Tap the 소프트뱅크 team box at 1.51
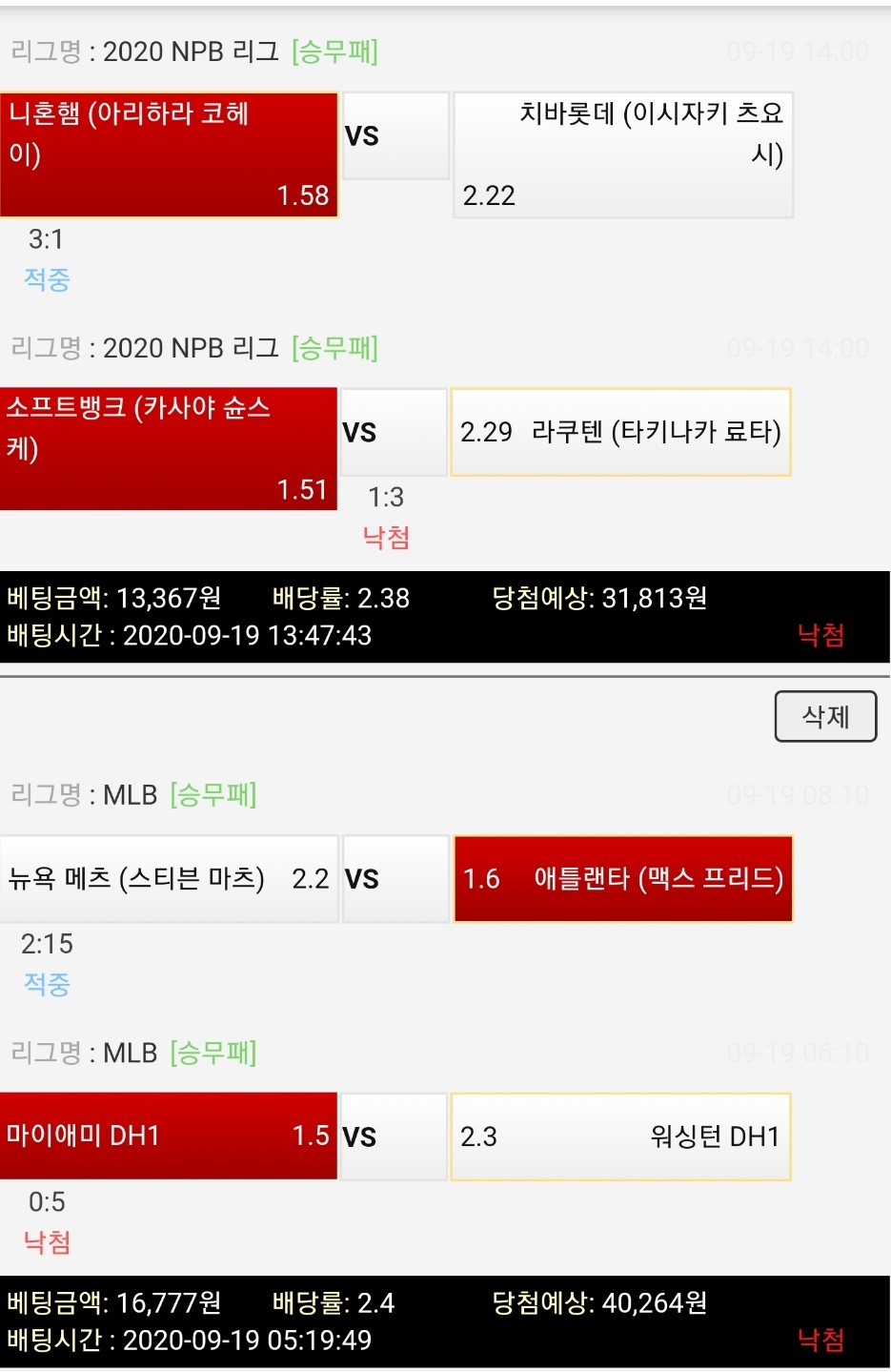Image resolution: width=891 pixels, height=1372 pixels. click(x=169, y=448)
